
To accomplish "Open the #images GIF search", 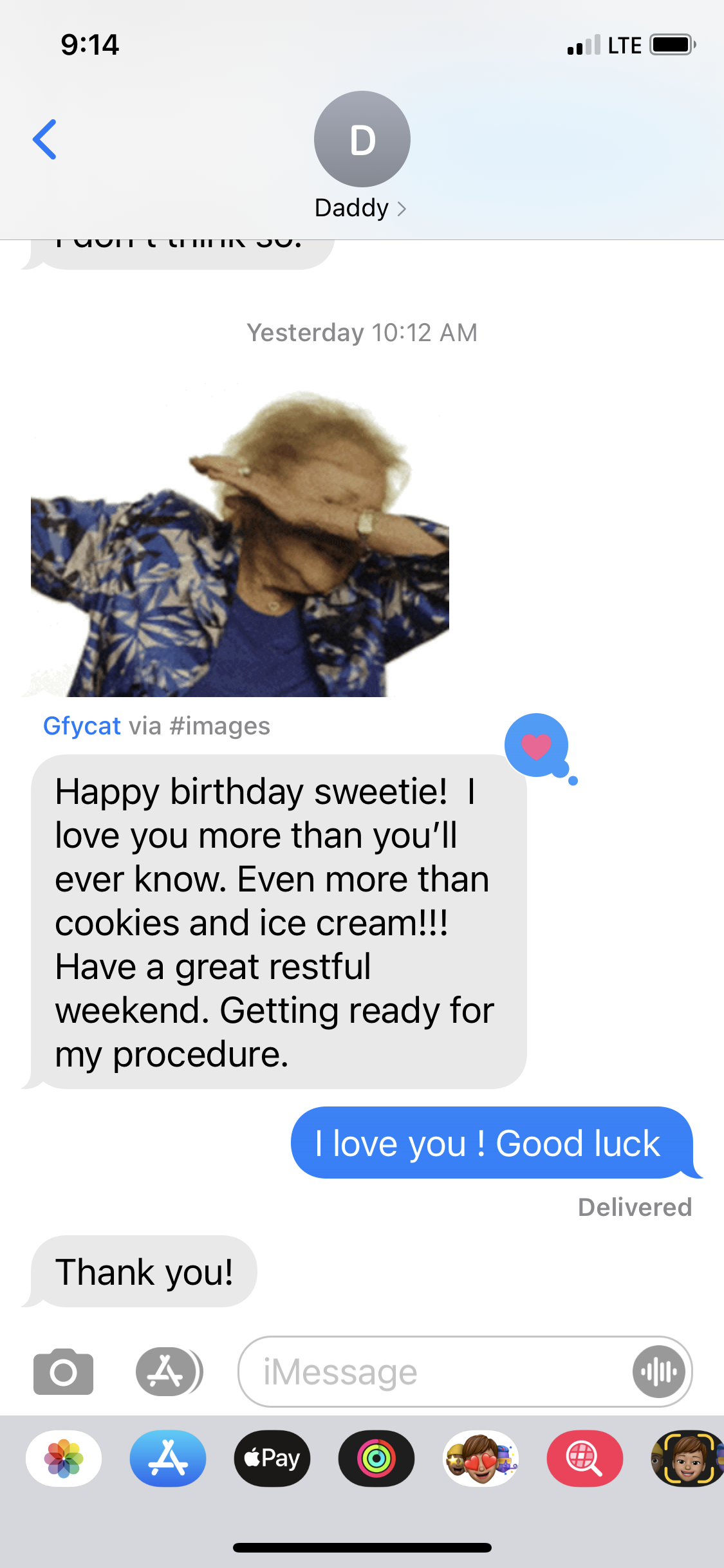I will 584,1459.
